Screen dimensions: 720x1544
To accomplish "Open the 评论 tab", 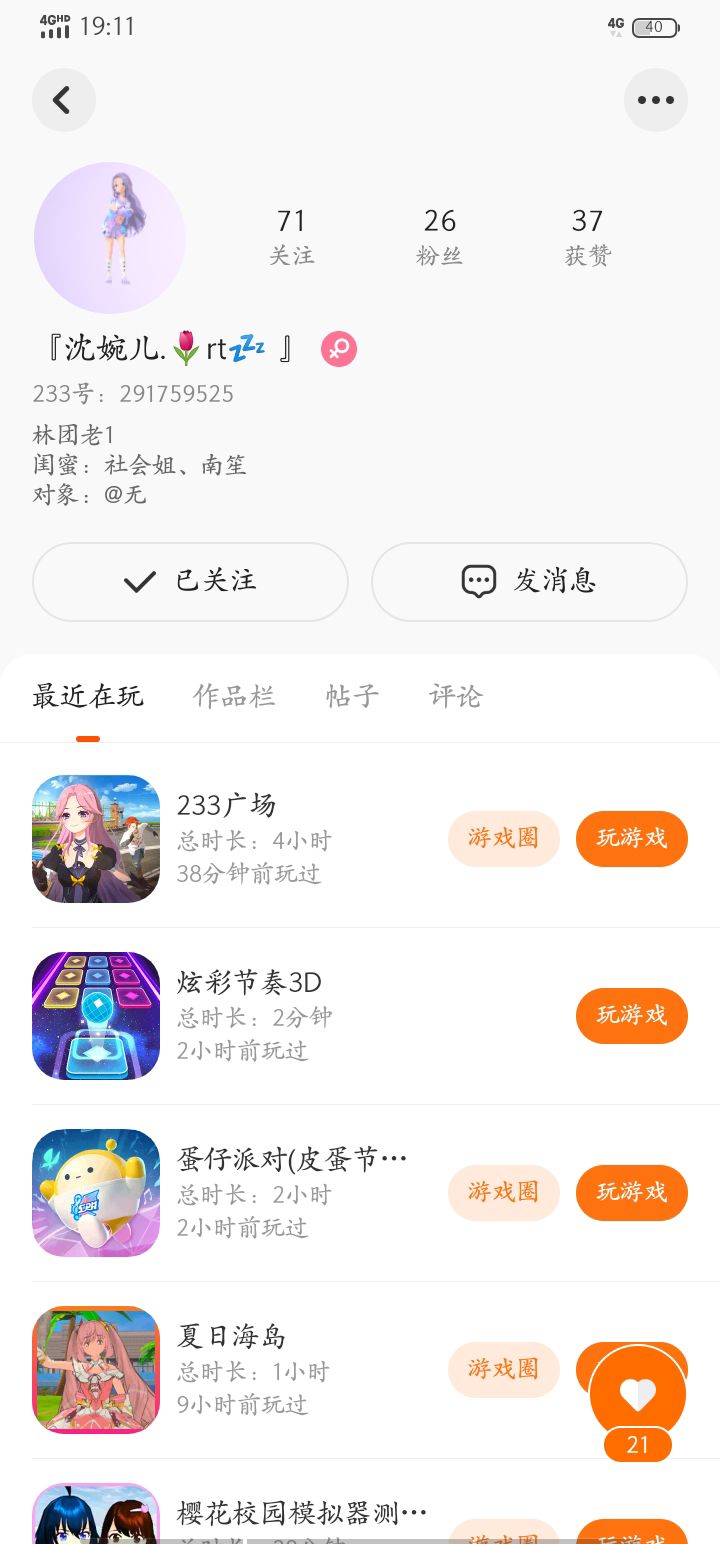I will (456, 696).
